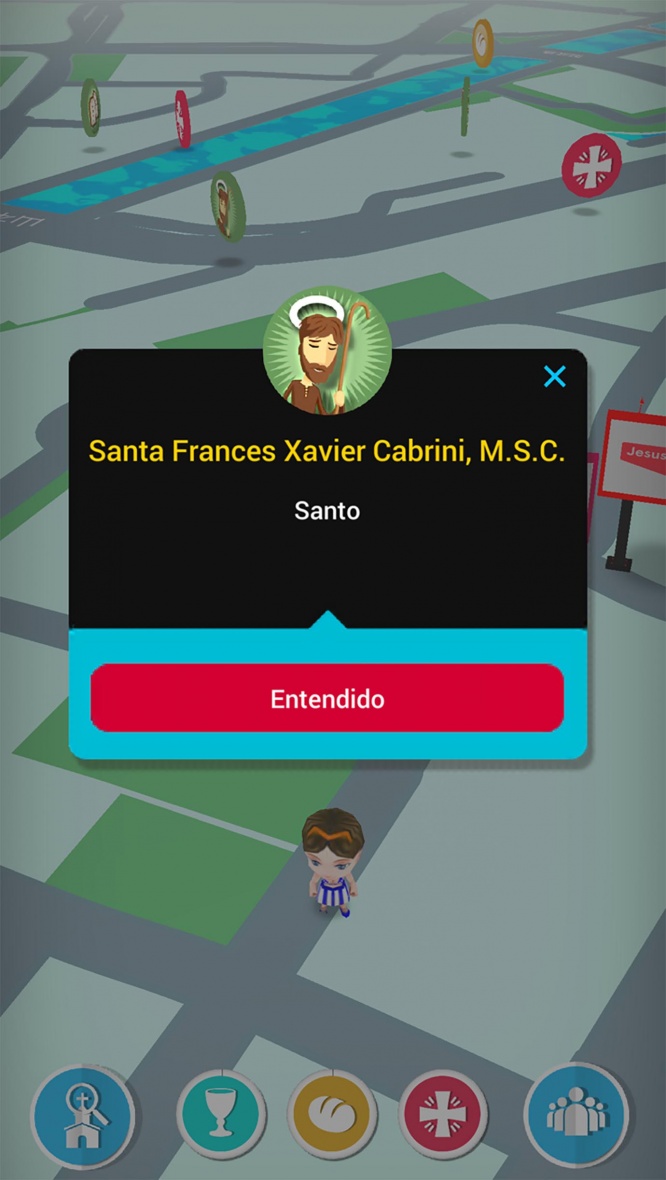This screenshot has width=666, height=1180.
Task: Open the church finder icon
Action: [83, 1115]
